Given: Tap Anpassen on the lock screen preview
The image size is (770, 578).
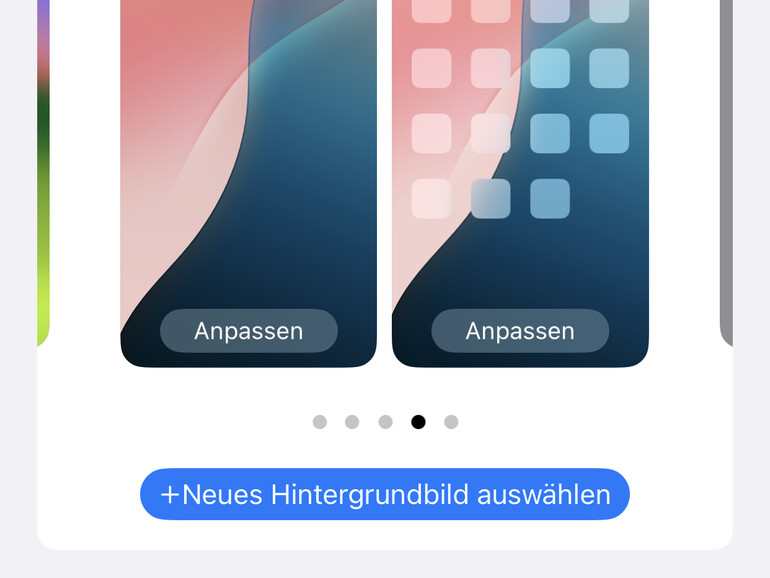Looking at the screenshot, I should coord(248,331).
